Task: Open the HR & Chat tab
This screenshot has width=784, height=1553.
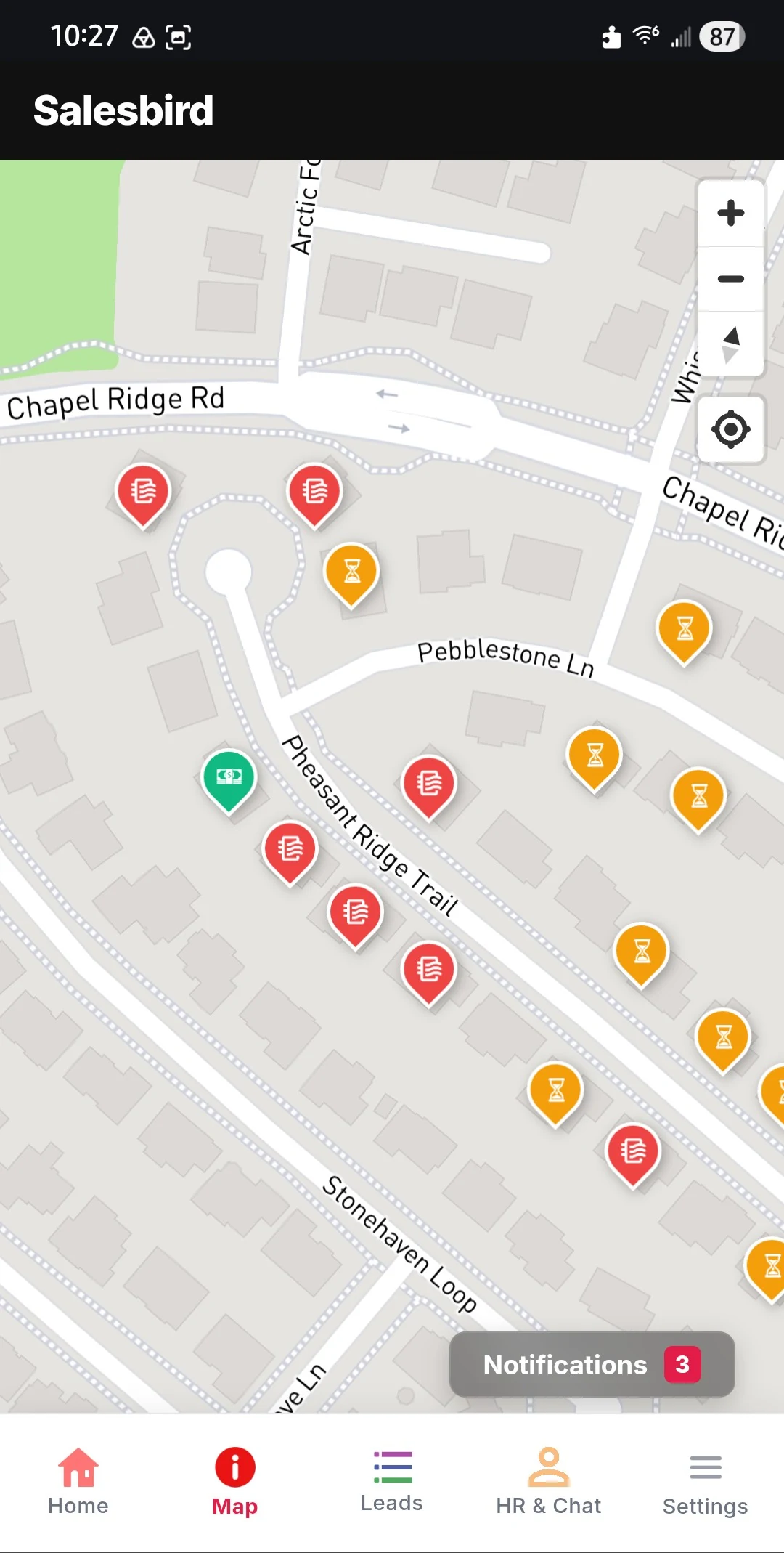Action: point(549,1482)
